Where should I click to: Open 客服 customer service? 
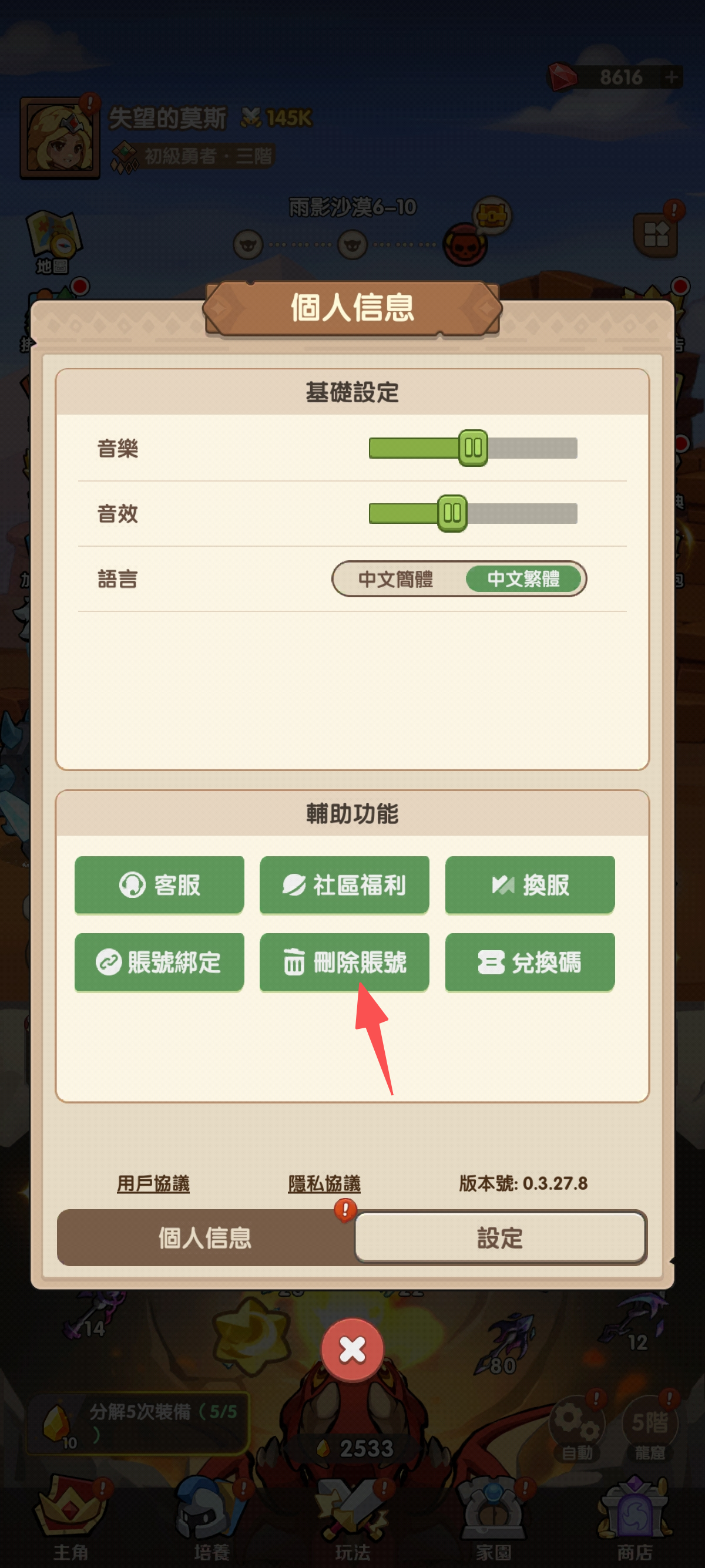point(160,884)
